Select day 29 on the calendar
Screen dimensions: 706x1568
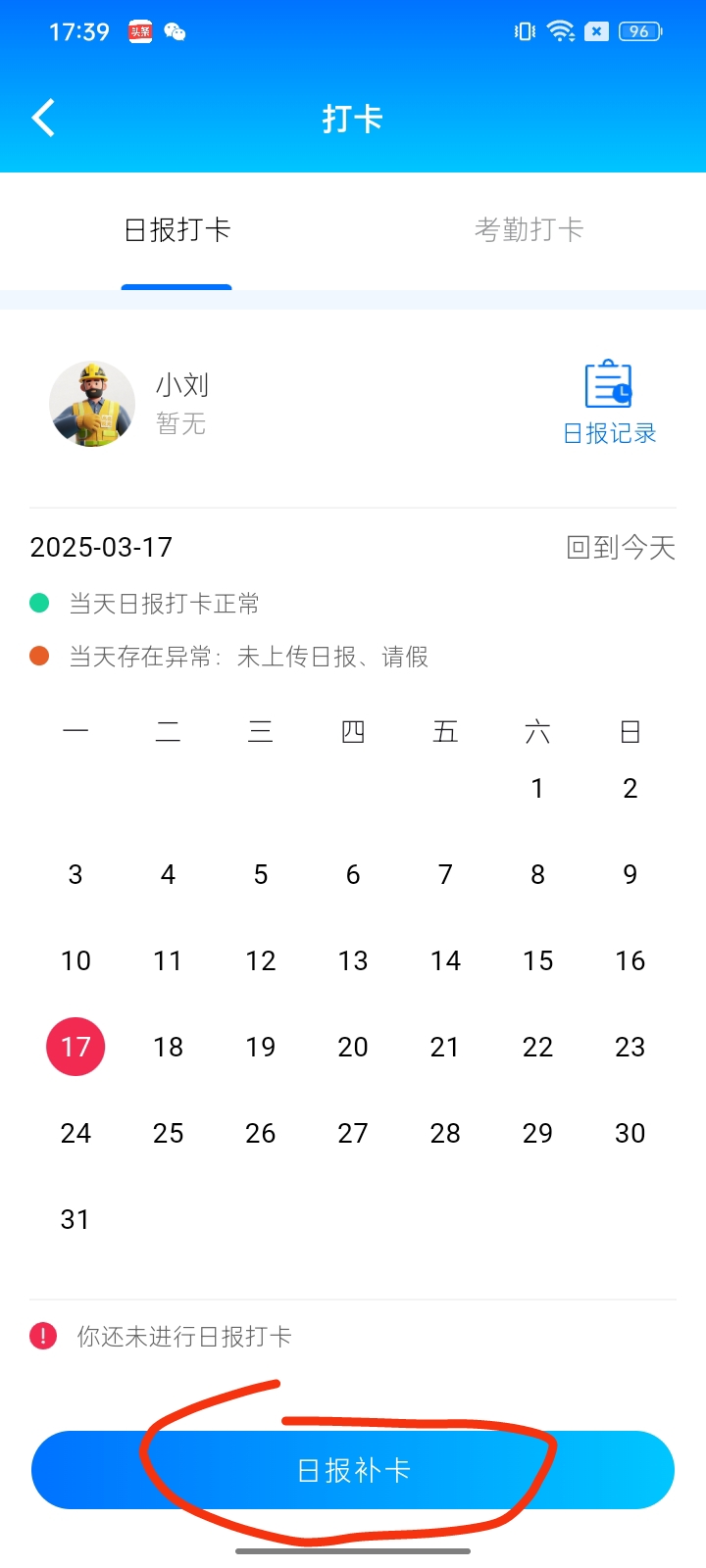point(537,1133)
